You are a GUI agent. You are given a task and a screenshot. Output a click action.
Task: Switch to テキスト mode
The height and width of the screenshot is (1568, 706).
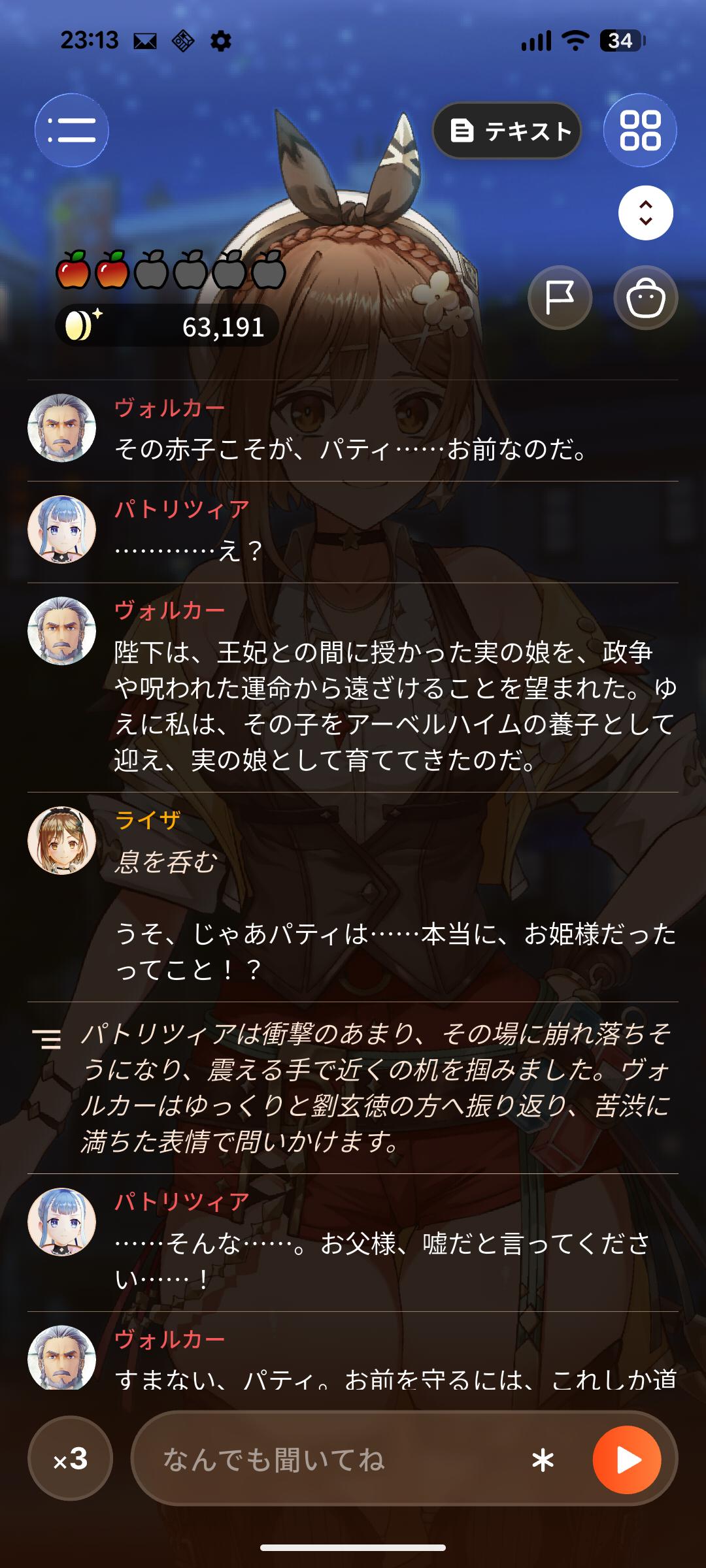click(x=507, y=131)
